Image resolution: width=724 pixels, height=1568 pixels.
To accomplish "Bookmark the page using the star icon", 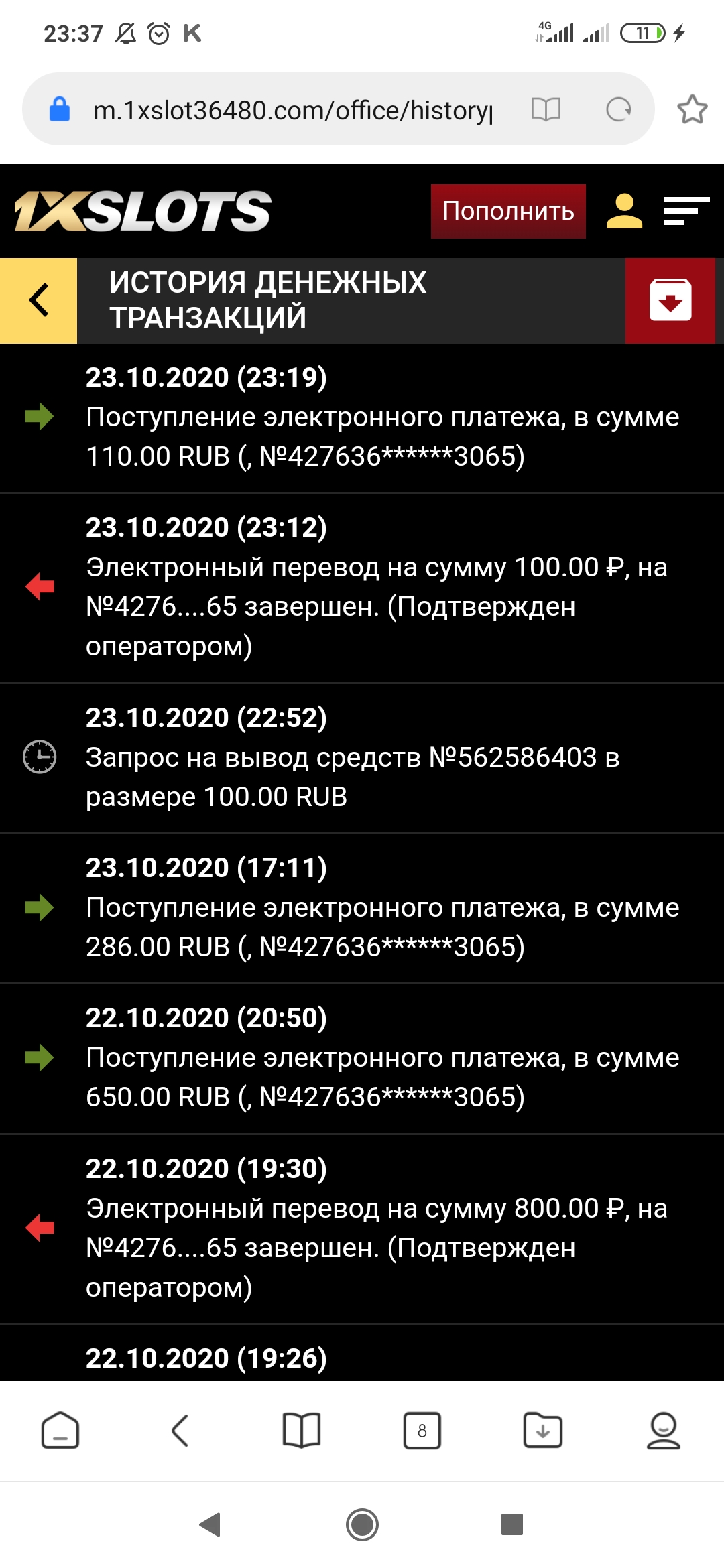I will pos(691,109).
